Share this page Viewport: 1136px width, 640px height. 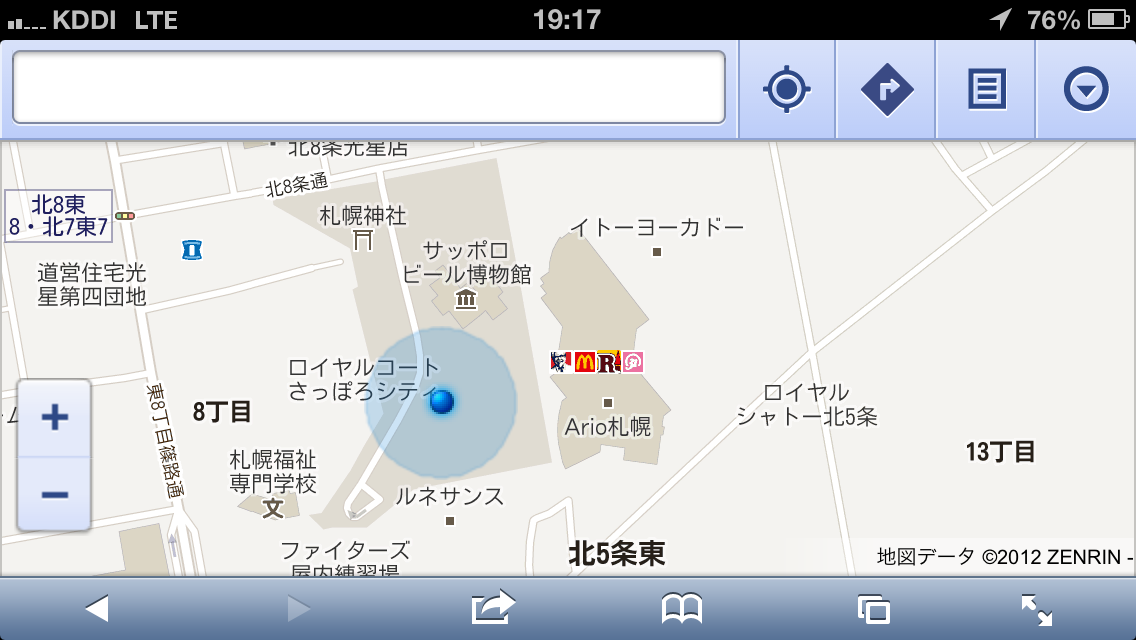click(493, 608)
